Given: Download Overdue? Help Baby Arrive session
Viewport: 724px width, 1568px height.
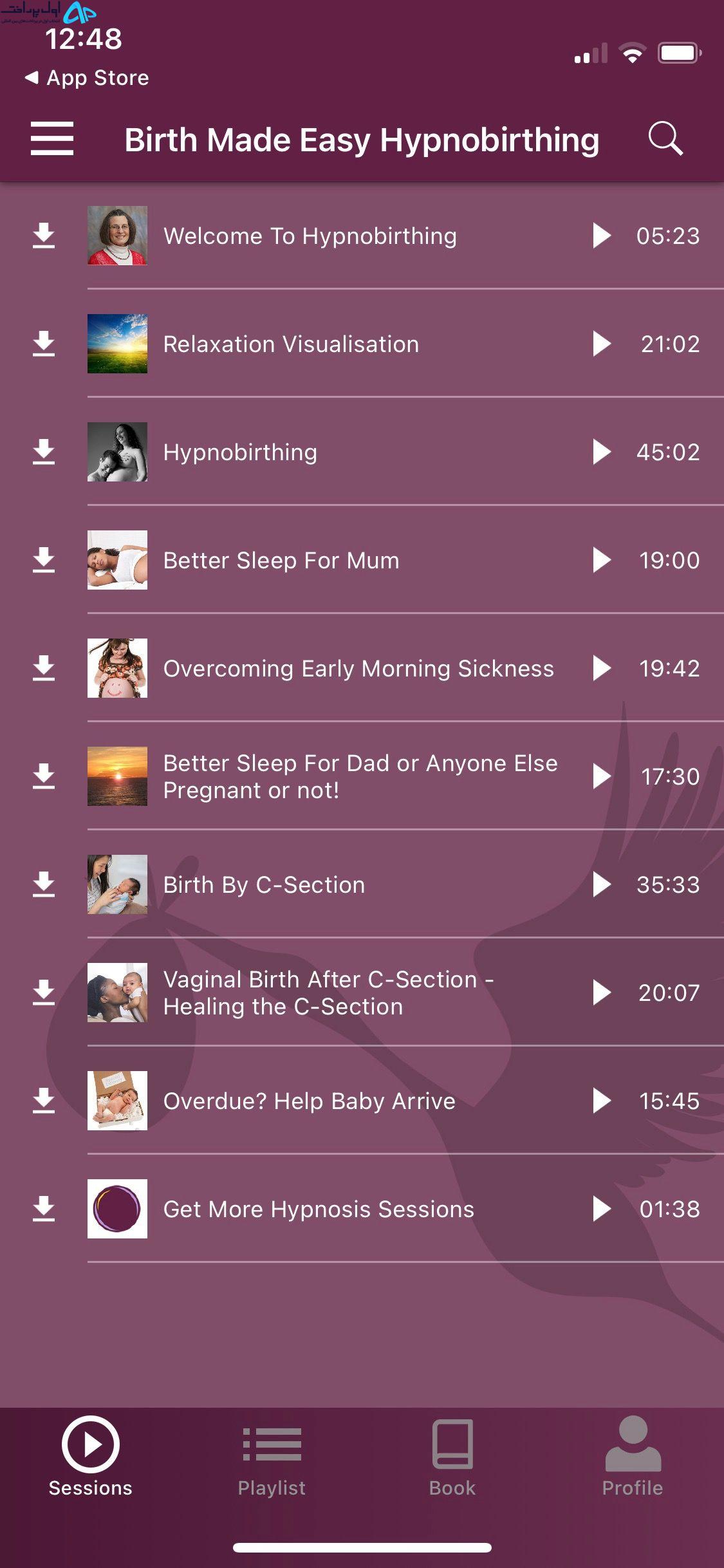Looking at the screenshot, I should click(44, 1101).
